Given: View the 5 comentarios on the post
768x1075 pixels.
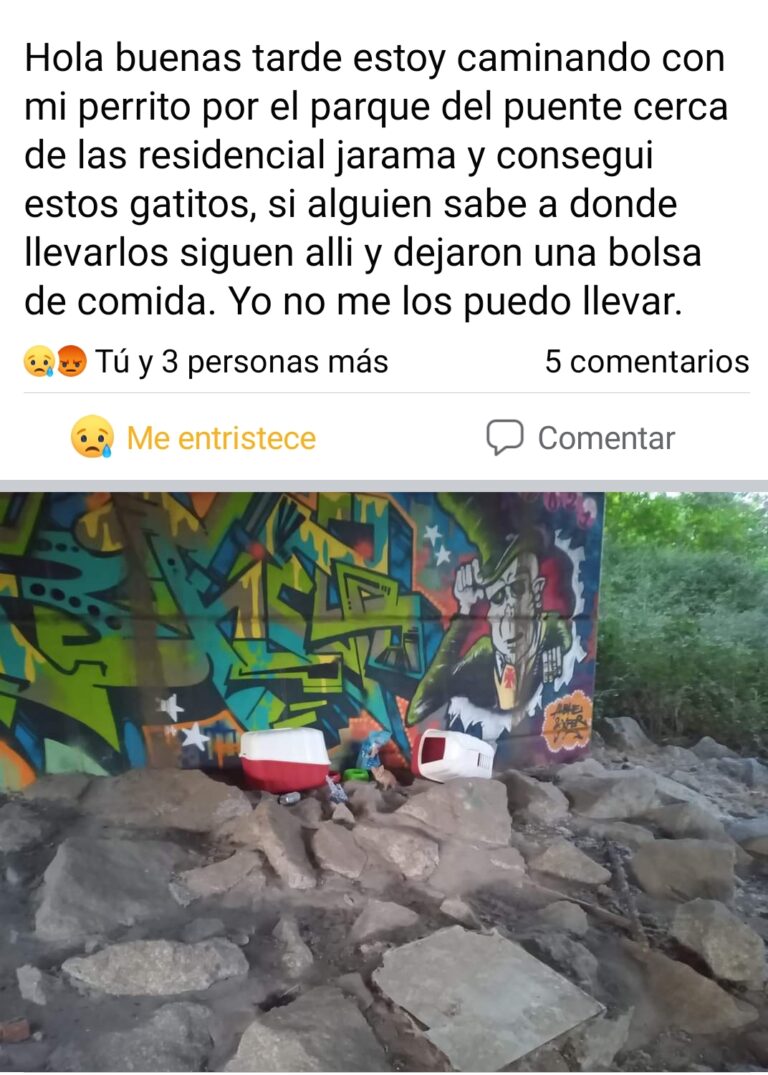Looking at the screenshot, I should (x=646, y=361).
